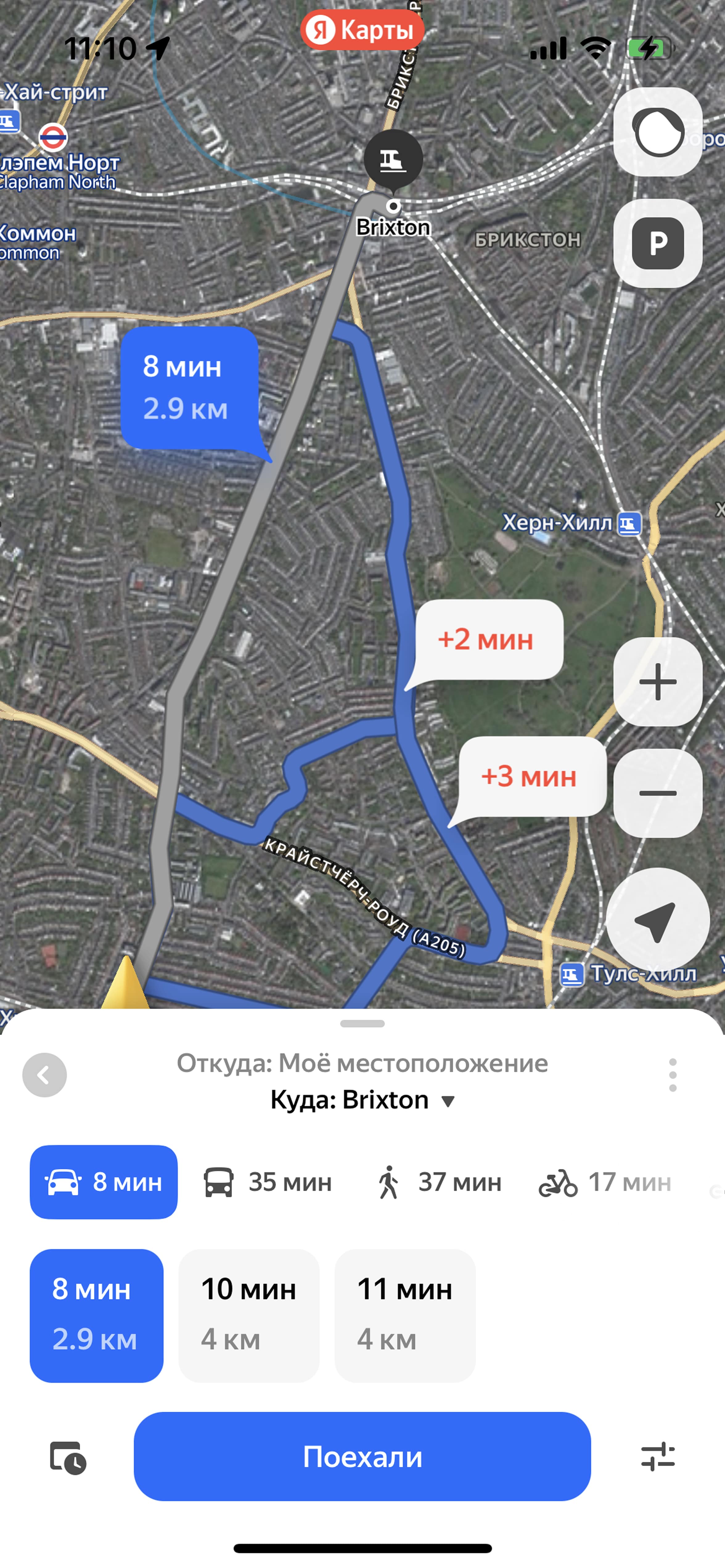Open the three-dot route options menu
The width and height of the screenshot is (725, 1568).
click(x=673, y=1075)
